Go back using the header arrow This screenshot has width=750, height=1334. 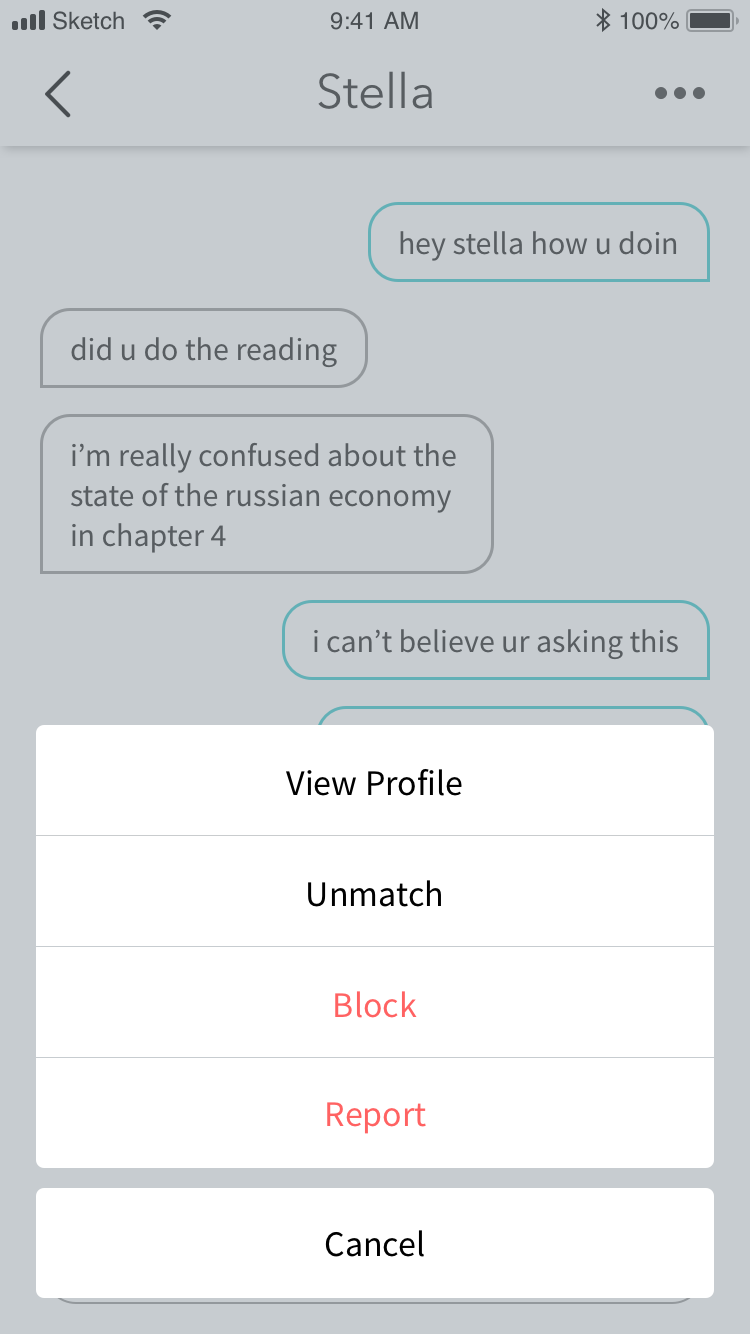[58, 94]
